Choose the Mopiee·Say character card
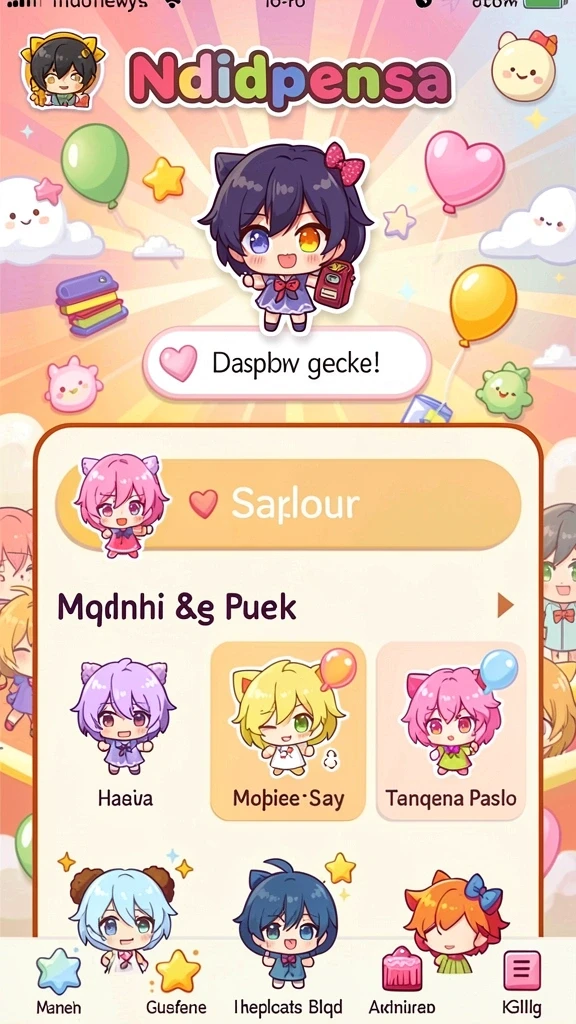Viewport: 576px width, 1024px height. 288,731
